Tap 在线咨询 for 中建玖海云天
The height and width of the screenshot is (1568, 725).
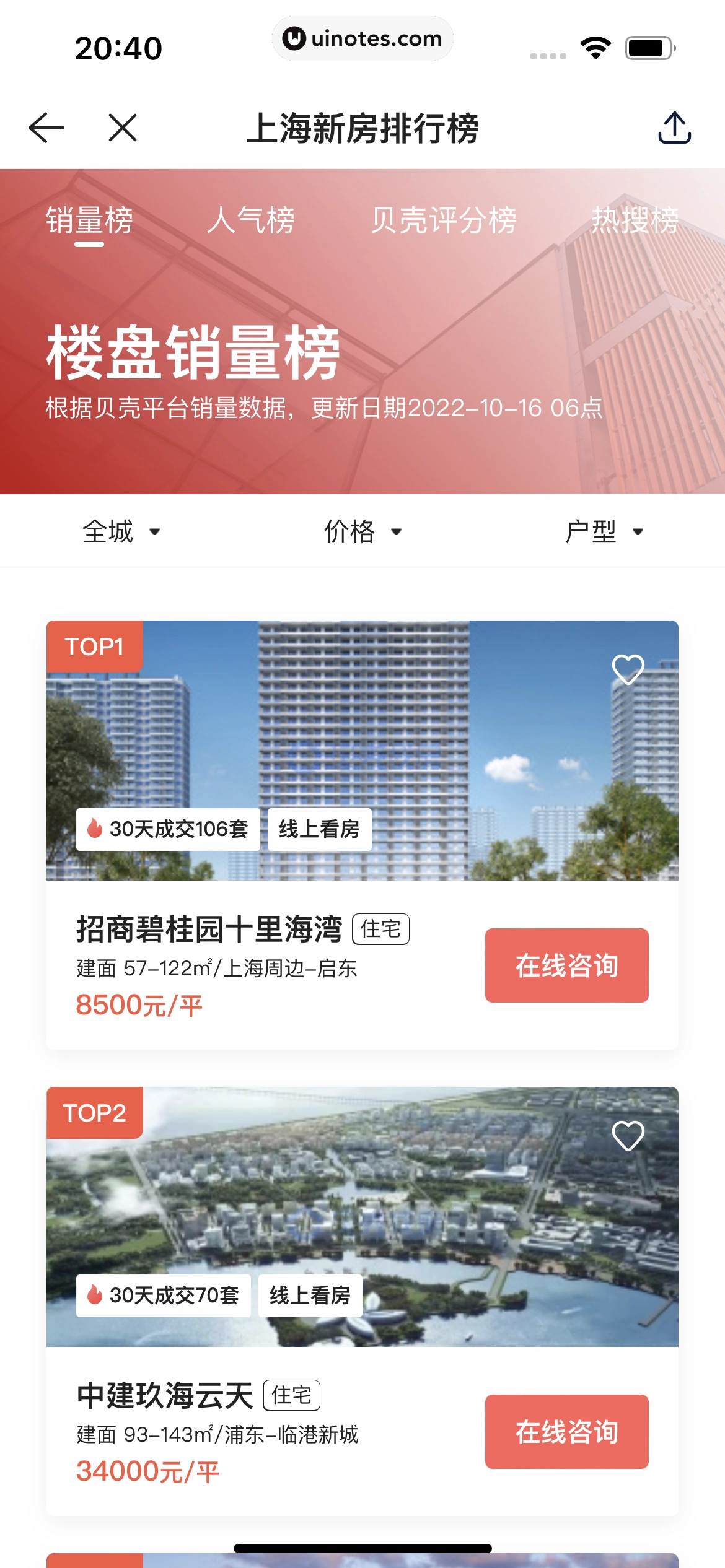coord(566,1432)
